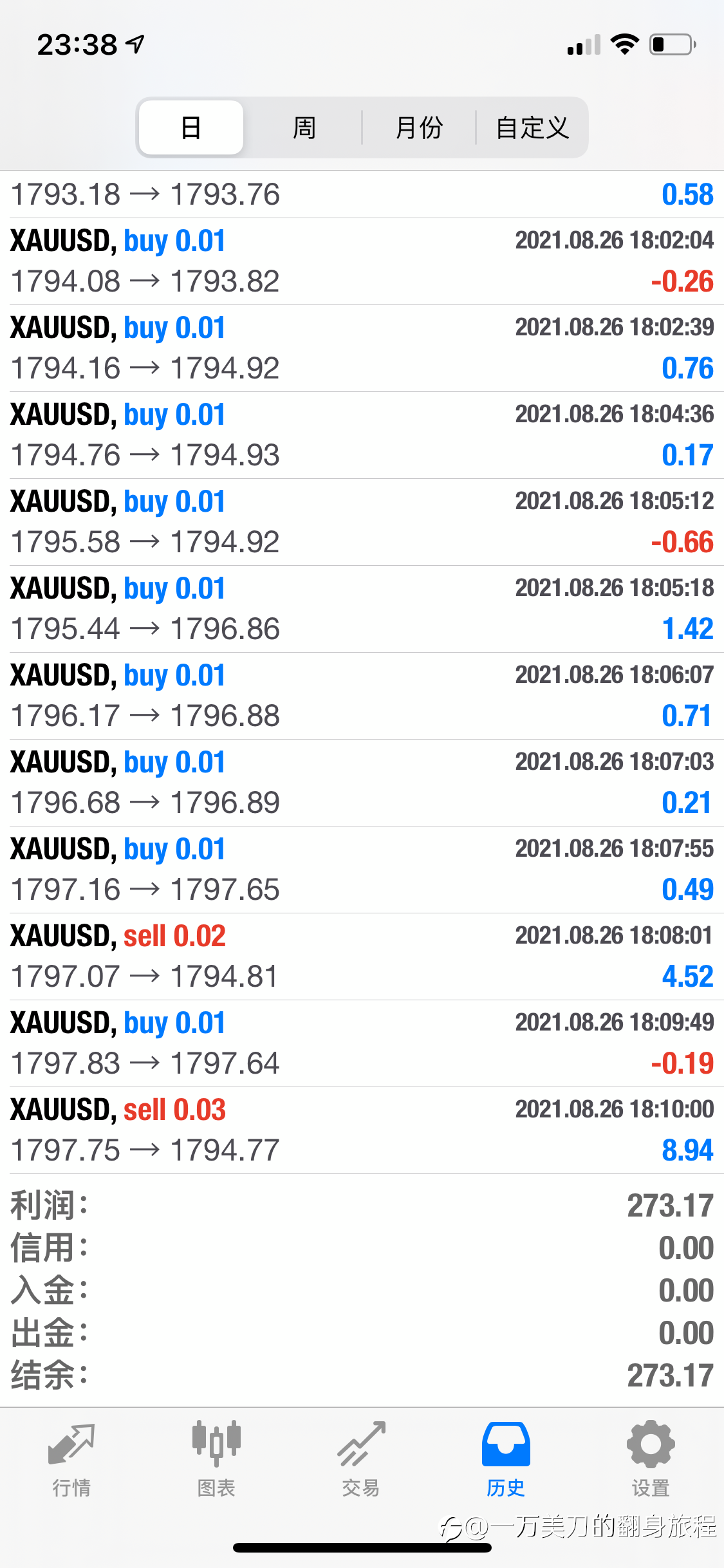Open the buy trade at 18:07:55
The width and height of the screenshot is (724, 1568).
coord(362,870)
